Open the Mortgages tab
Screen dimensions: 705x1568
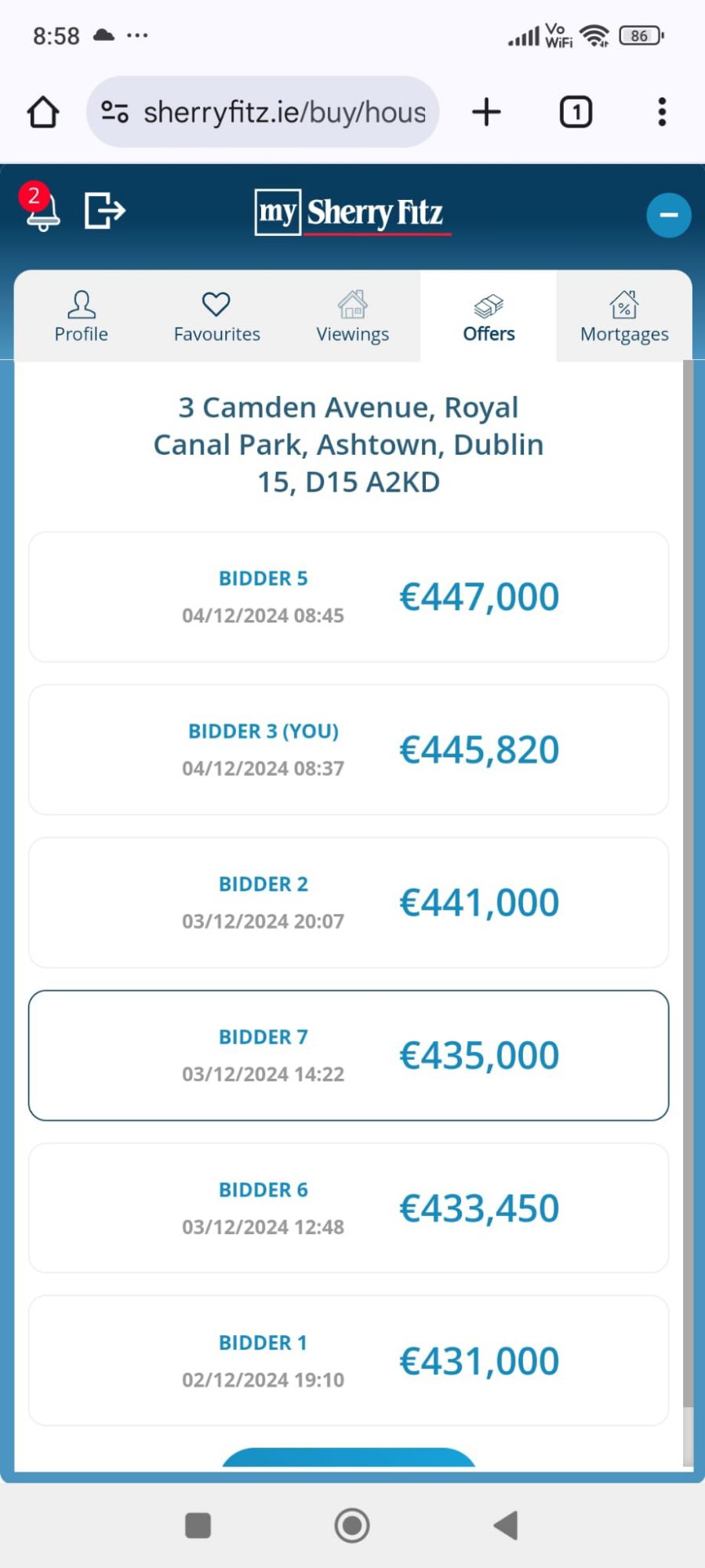click(x=624, y=317)
